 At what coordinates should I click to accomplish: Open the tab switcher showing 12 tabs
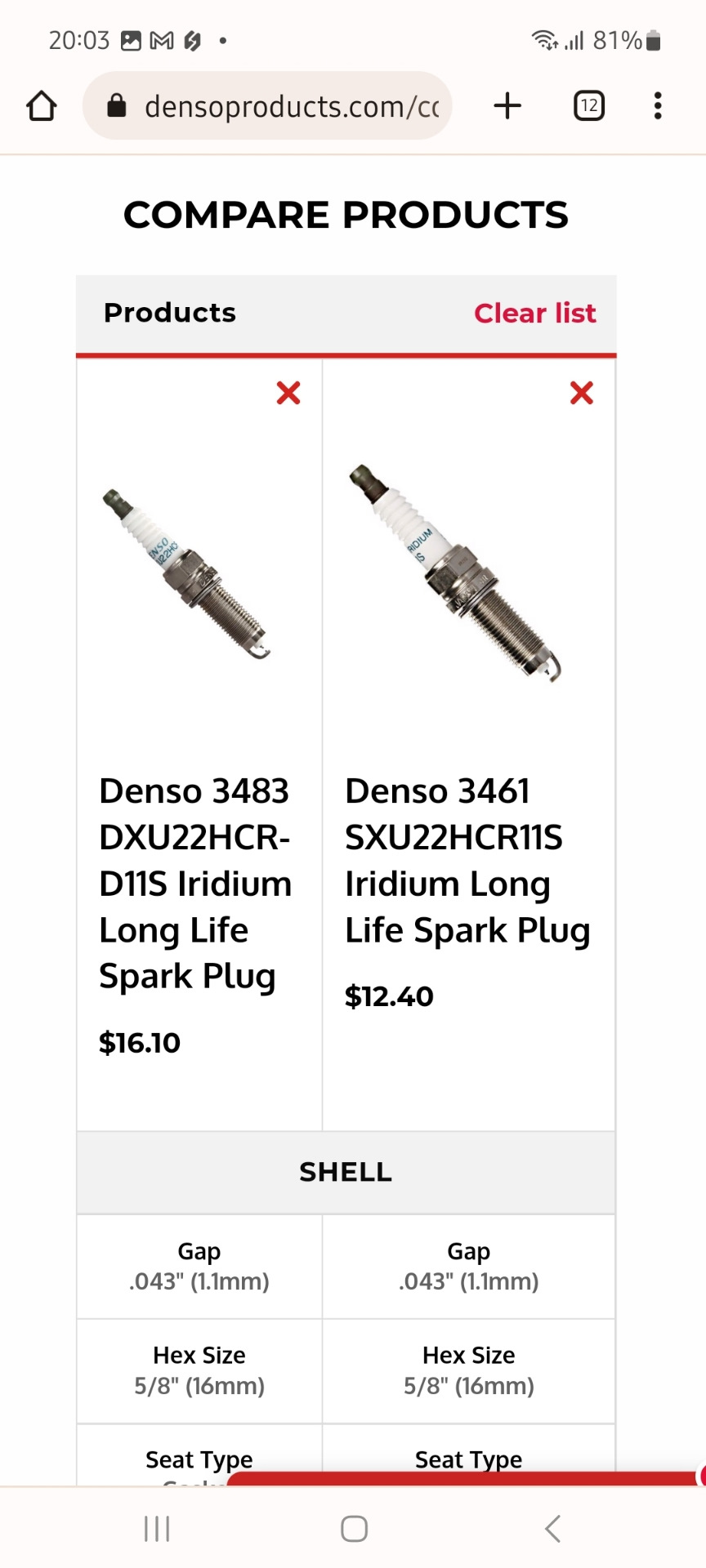click(589, 106)
